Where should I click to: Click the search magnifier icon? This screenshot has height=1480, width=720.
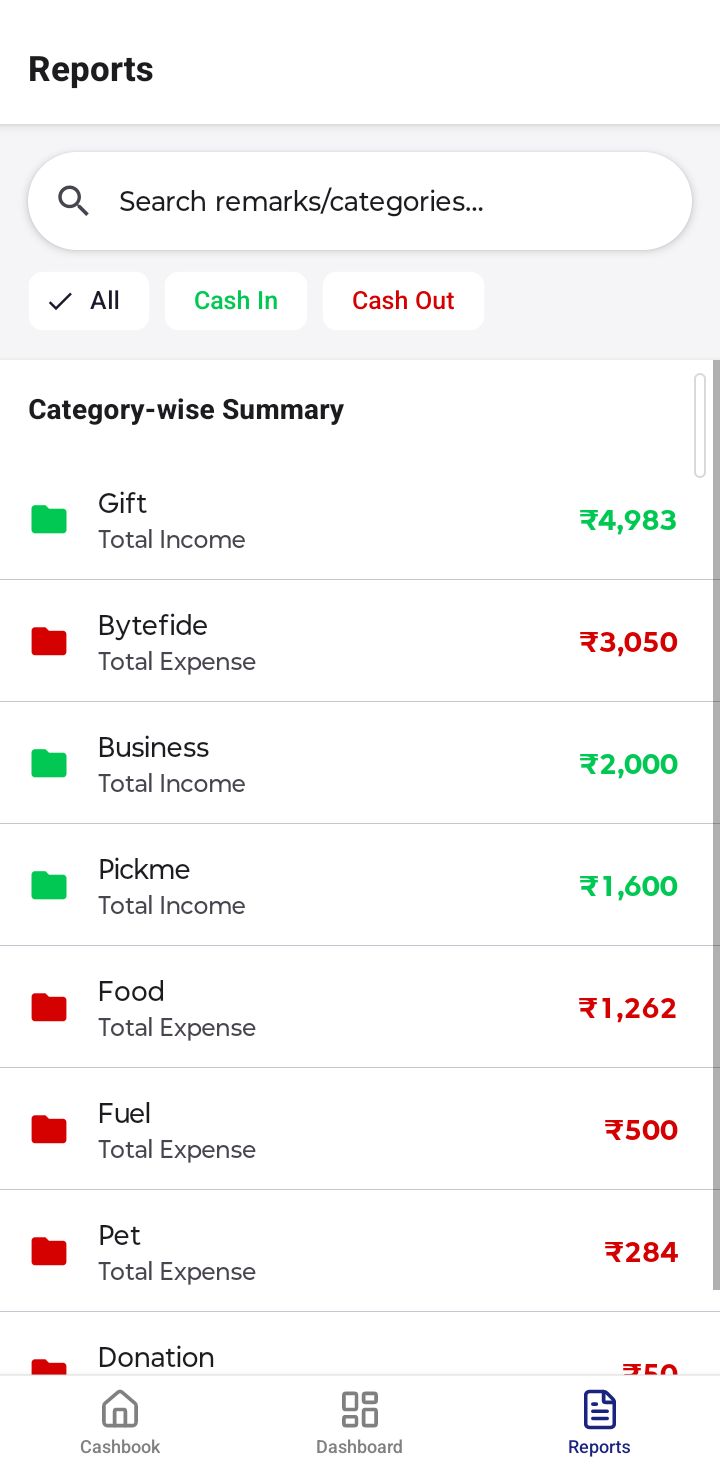tap(73, 200)
